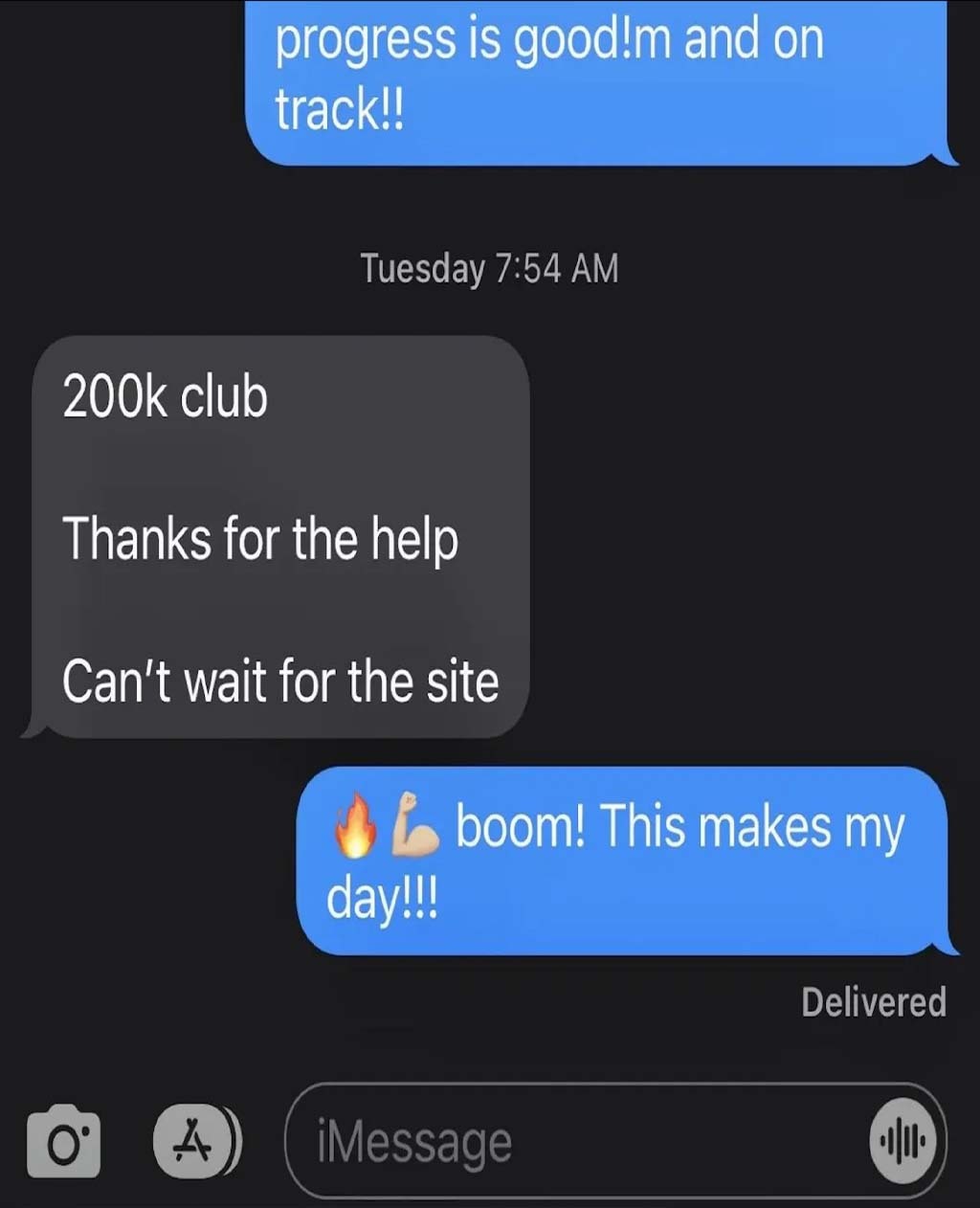Image resolution: width=980 pixels, height=1208 pixels.
Task: Tap the waveform button inside the message field
Action: point(901,1139)
